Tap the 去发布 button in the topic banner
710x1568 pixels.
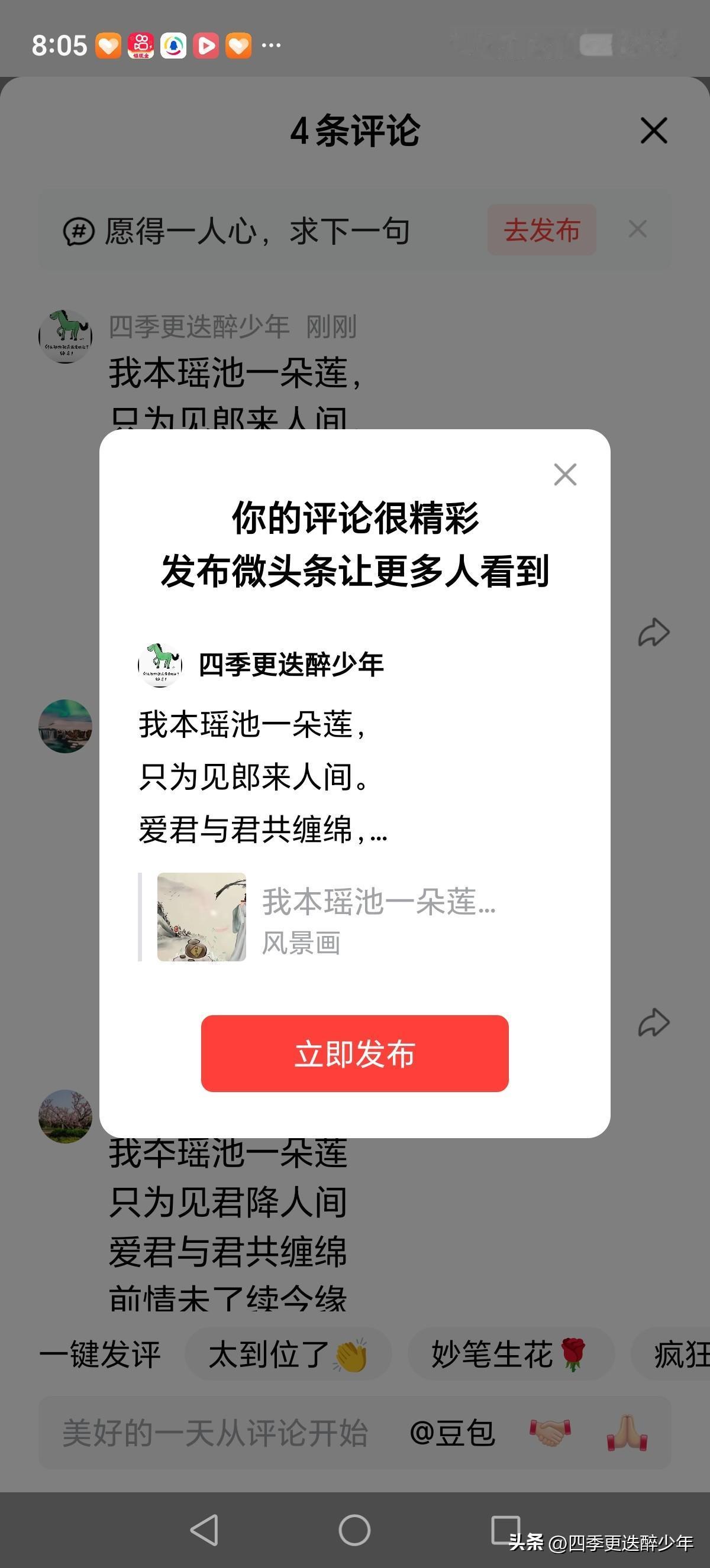[541, 230]
